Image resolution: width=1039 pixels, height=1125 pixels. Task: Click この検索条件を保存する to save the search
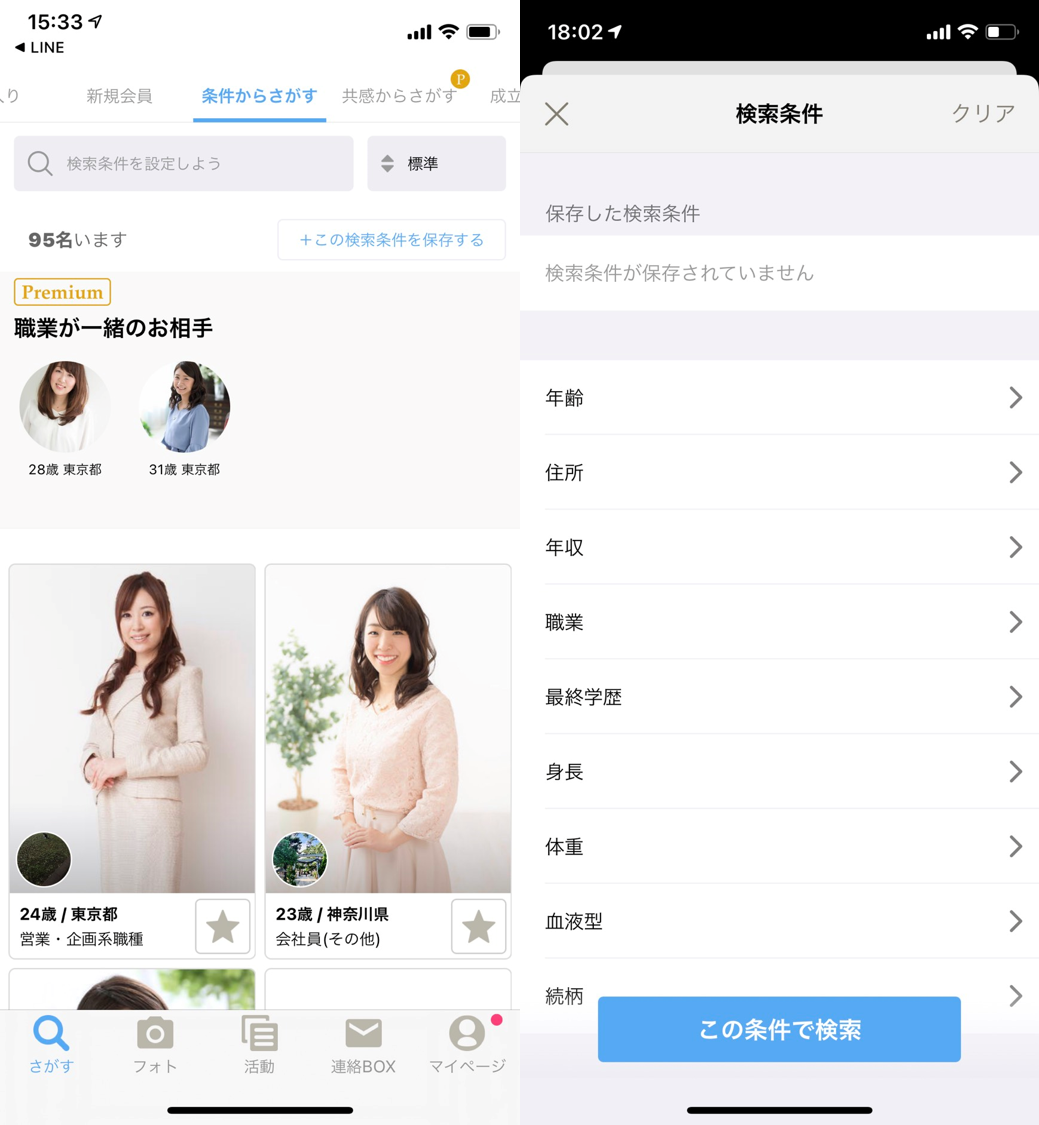click(x=391, y=239)
